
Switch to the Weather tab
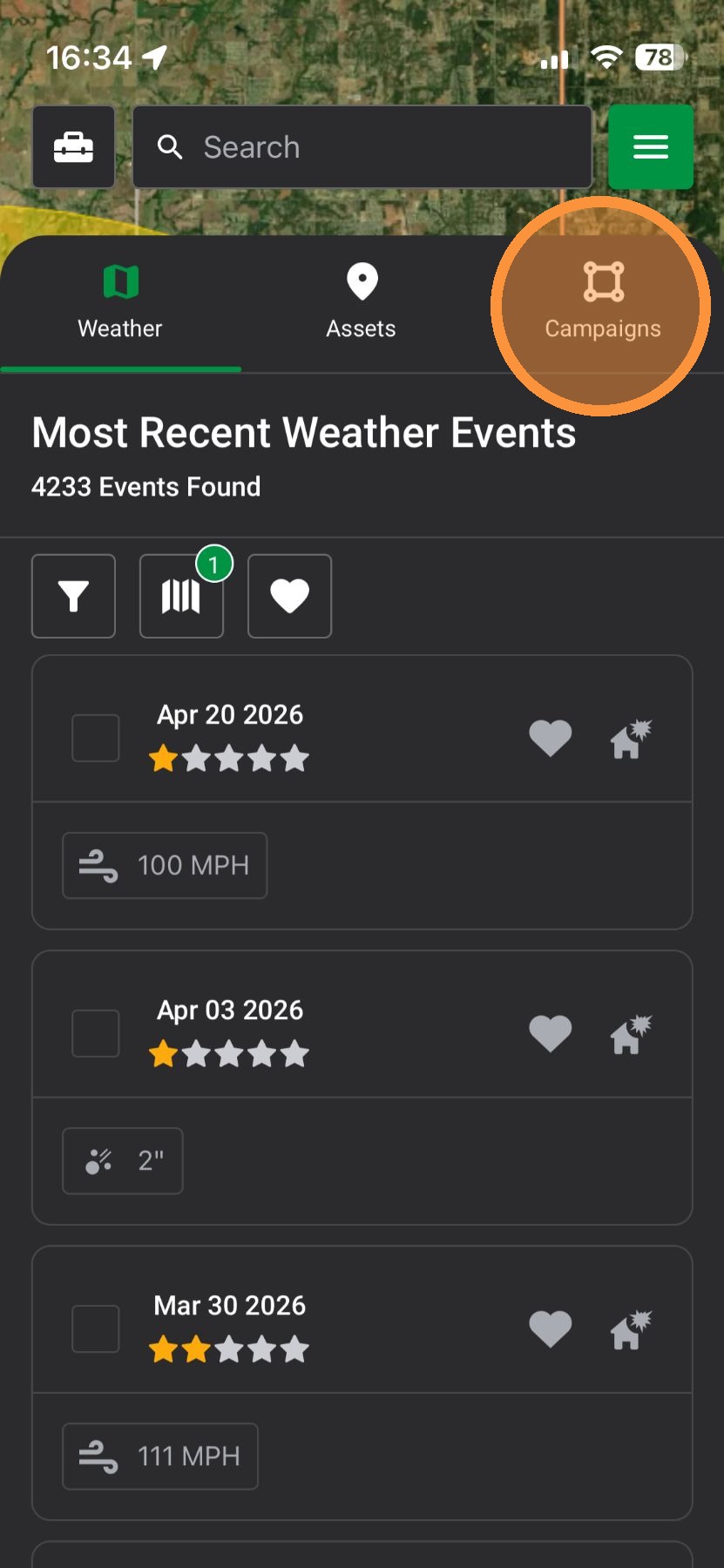[x=120, y=303]
